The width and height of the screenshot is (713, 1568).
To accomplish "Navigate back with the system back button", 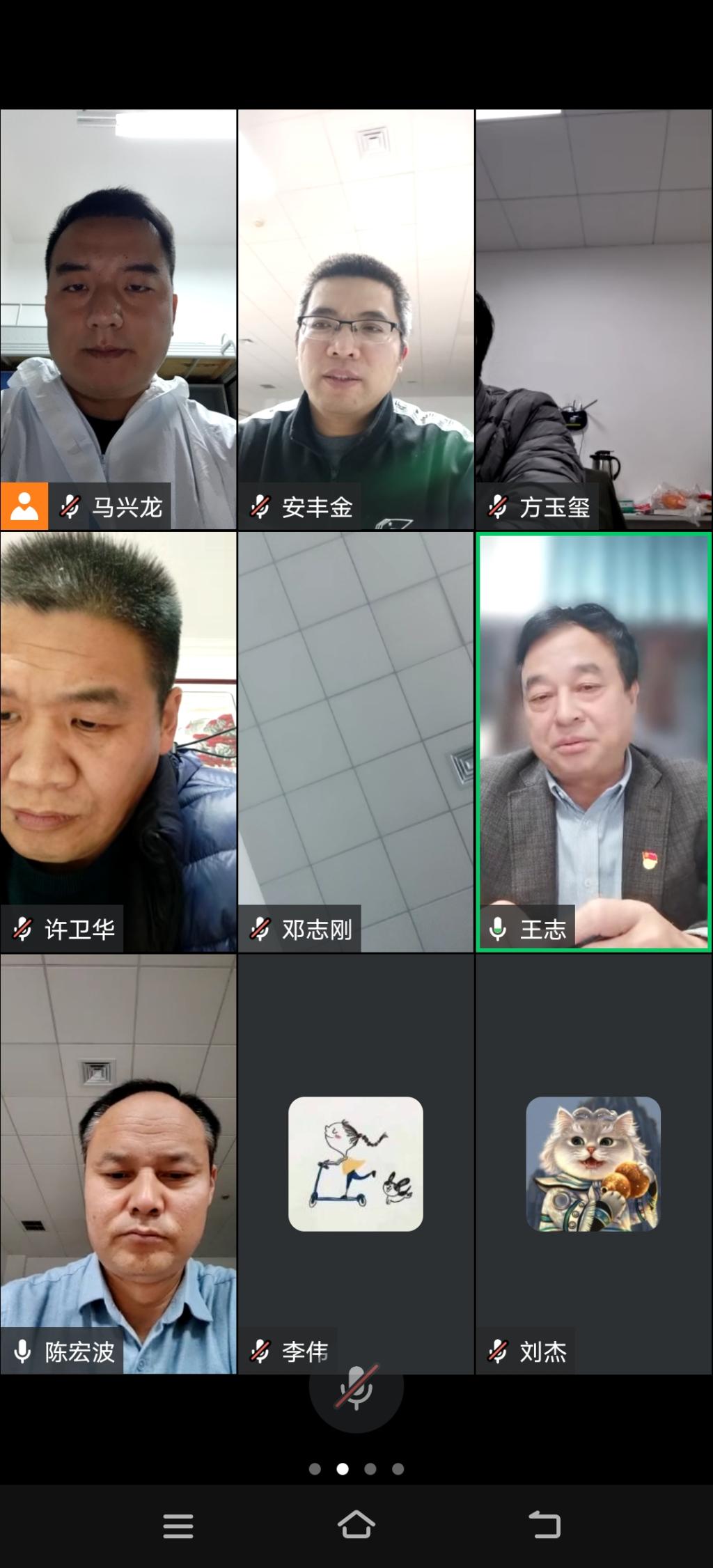I will tap(544, 1525).
